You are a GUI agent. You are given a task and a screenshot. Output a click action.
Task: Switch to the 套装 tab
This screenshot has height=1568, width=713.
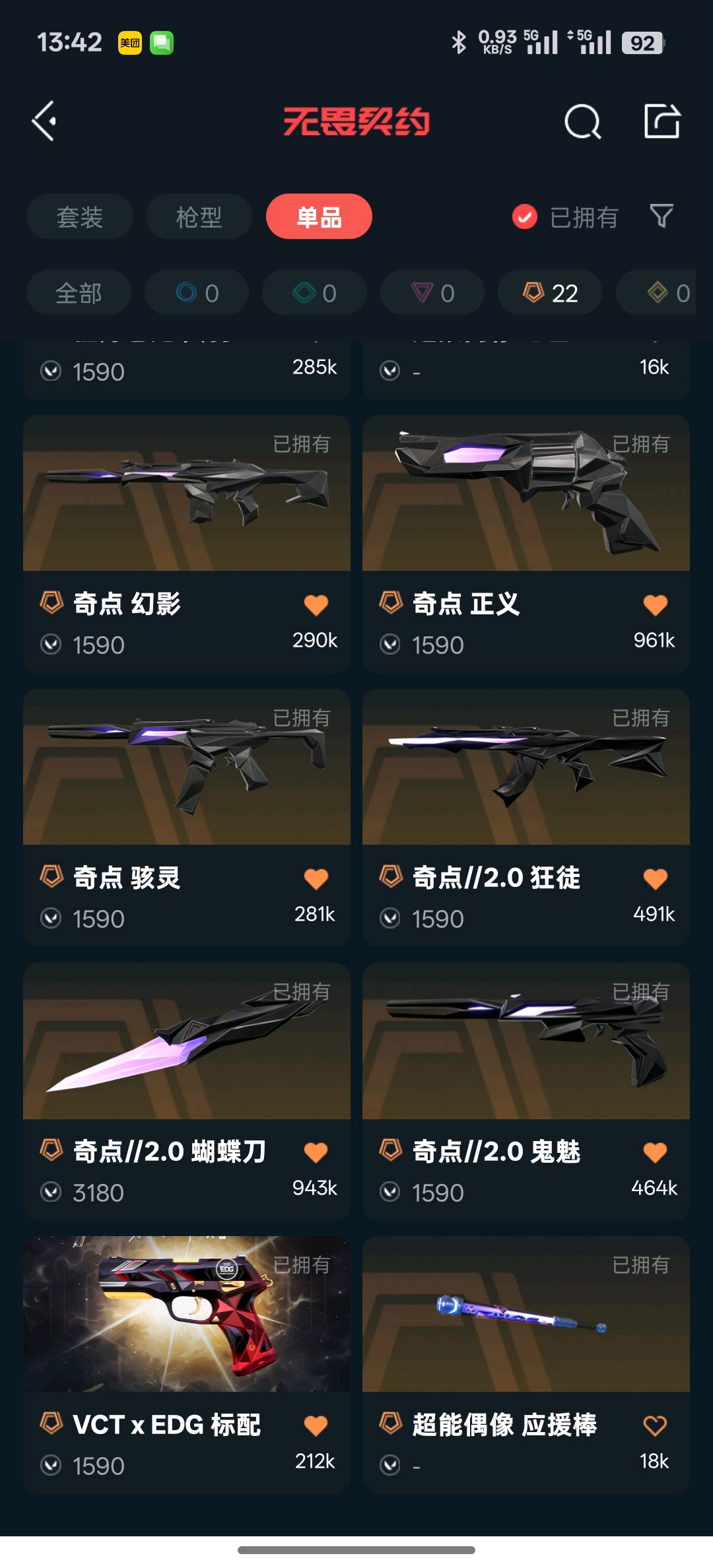pos(79,217)
